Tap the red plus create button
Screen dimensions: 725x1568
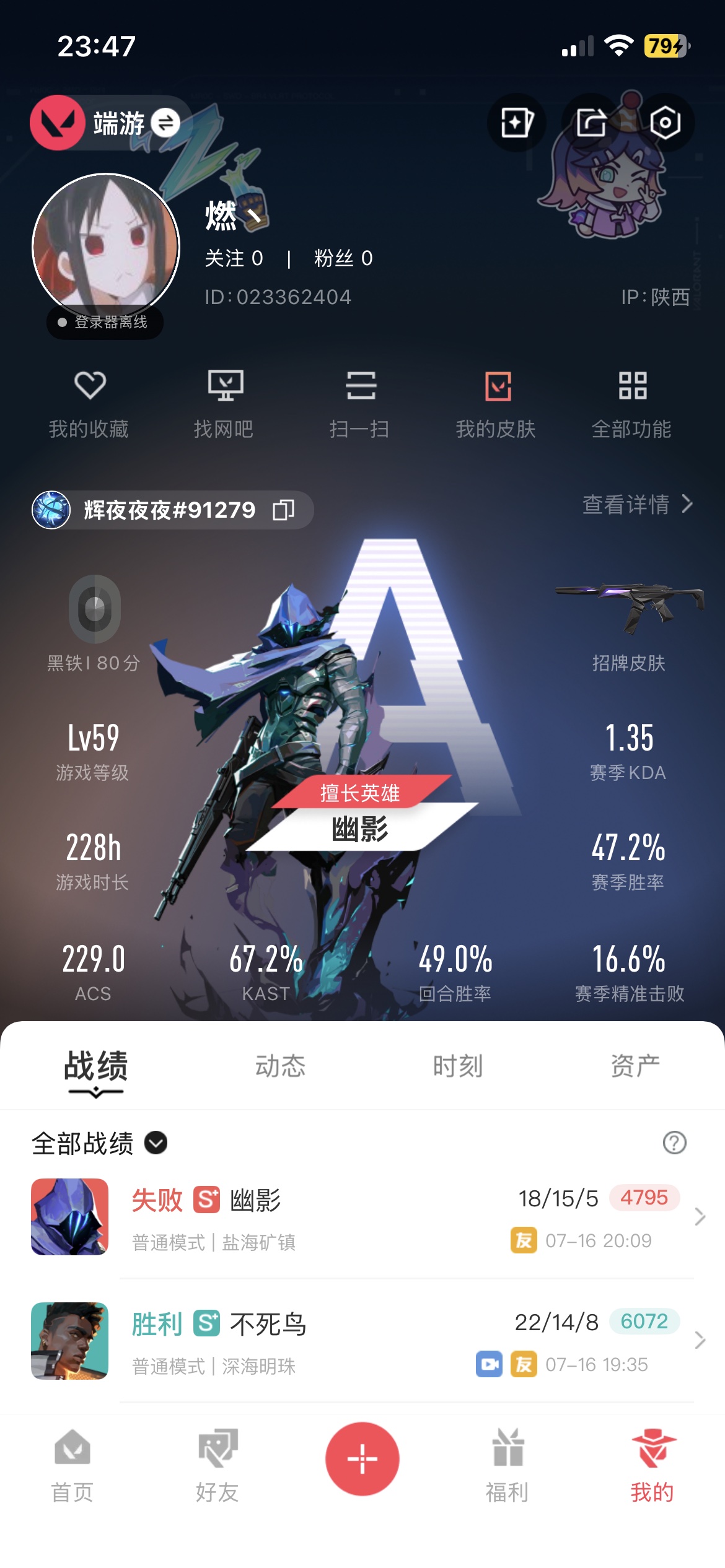[x=362, y=1458]
